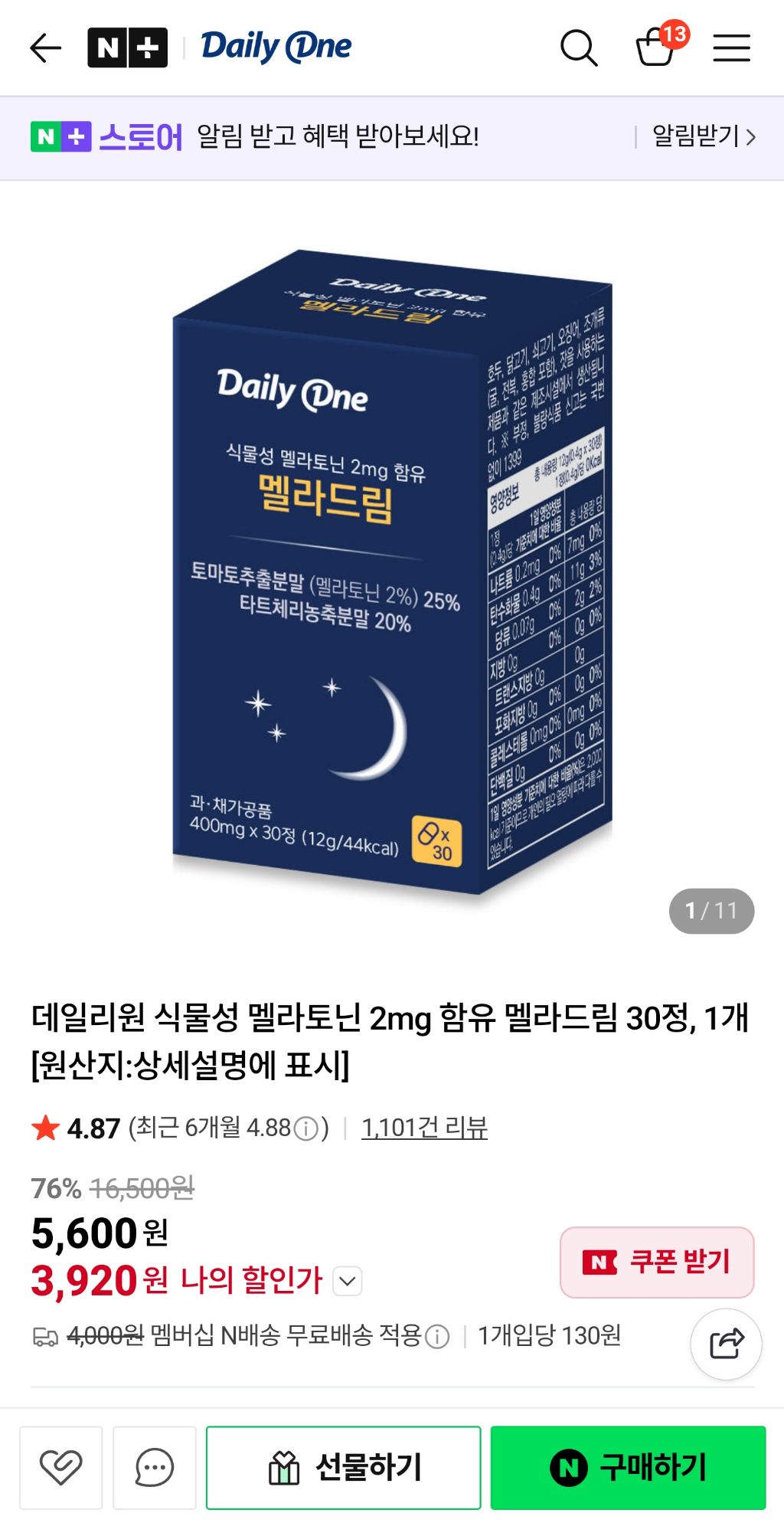Tap 알림받기 to get store alerts
The width and height of the screenshot is (784, 1536).
[703, 137]
